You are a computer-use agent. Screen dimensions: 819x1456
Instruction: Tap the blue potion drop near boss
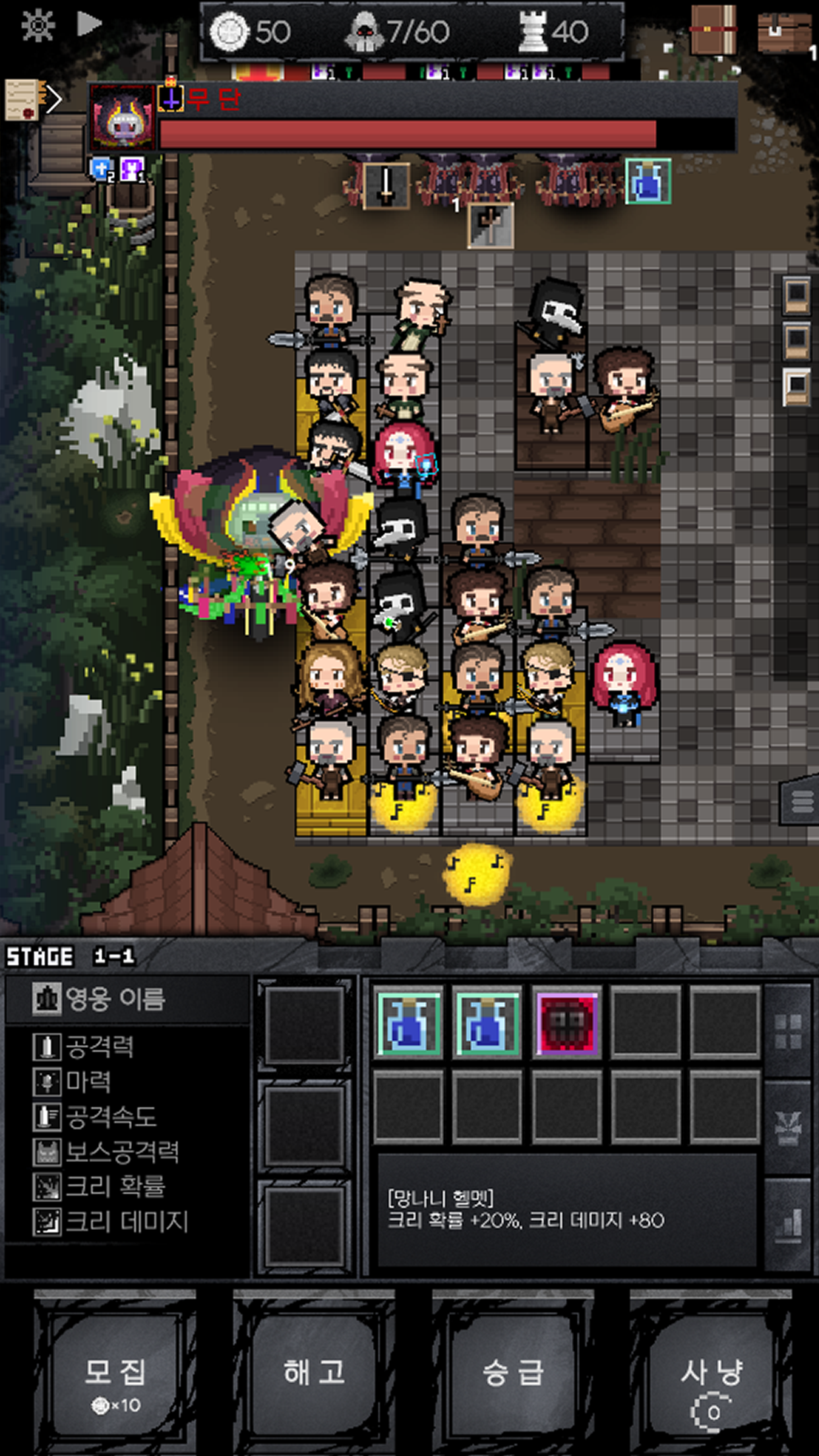coord(648,181)
